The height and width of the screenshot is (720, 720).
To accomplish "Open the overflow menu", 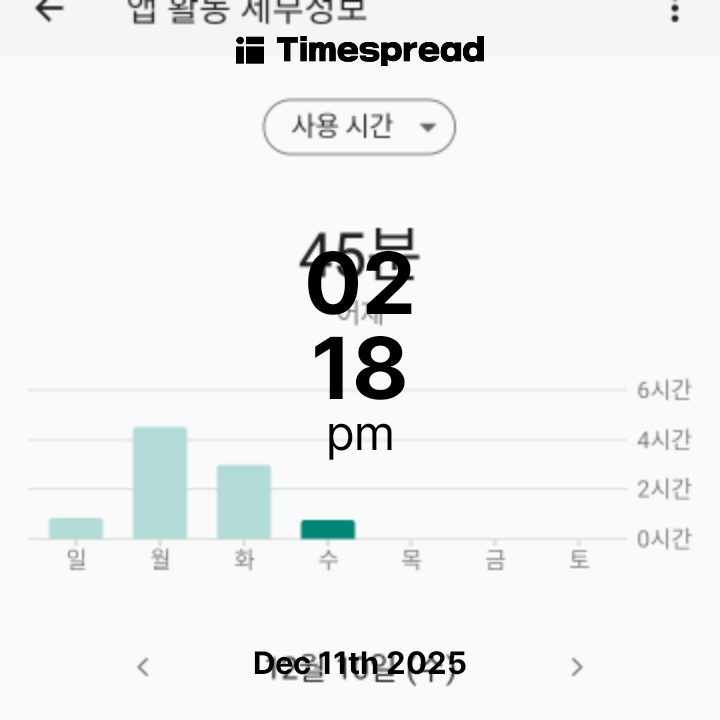I will click(676, 11).
